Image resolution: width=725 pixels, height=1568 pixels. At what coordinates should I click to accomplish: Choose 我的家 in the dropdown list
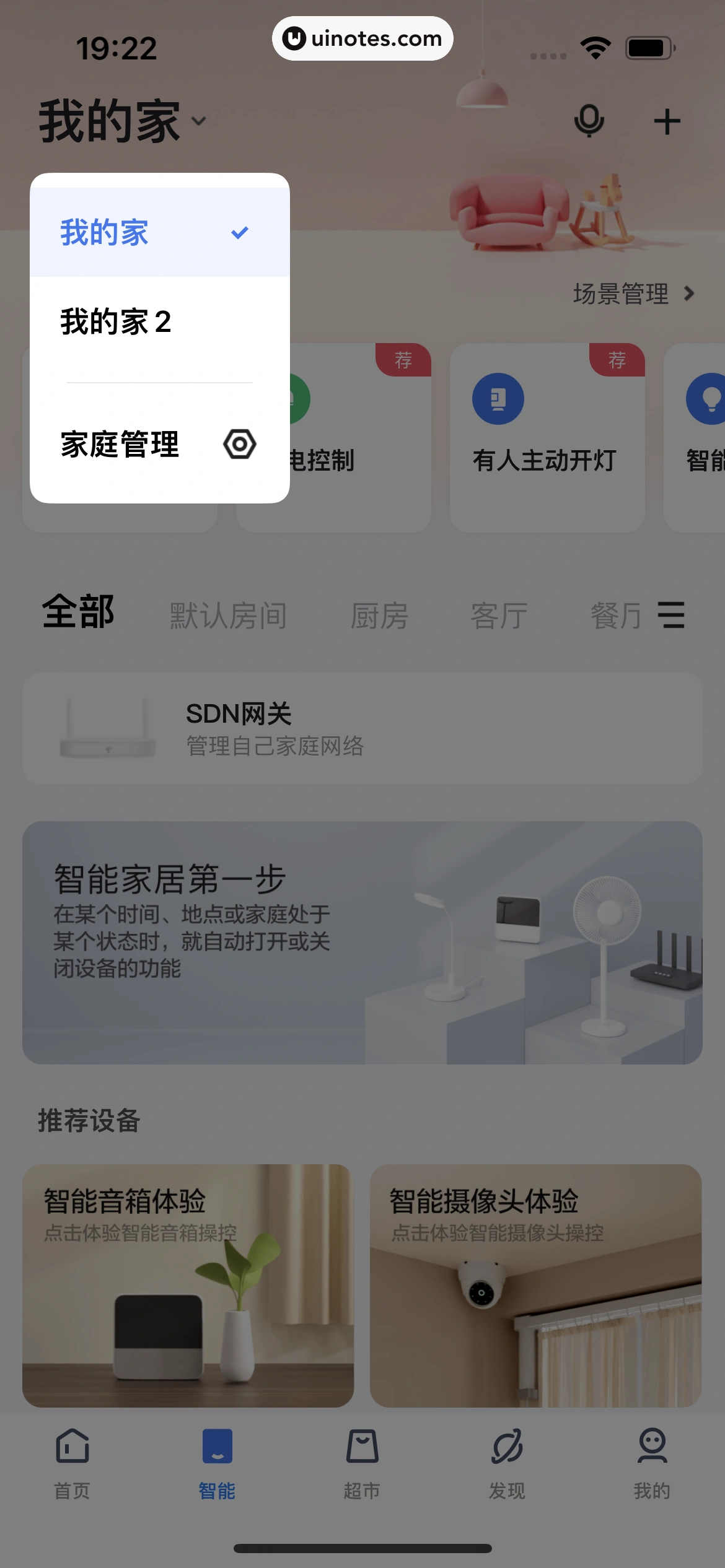tap(159, 233)
